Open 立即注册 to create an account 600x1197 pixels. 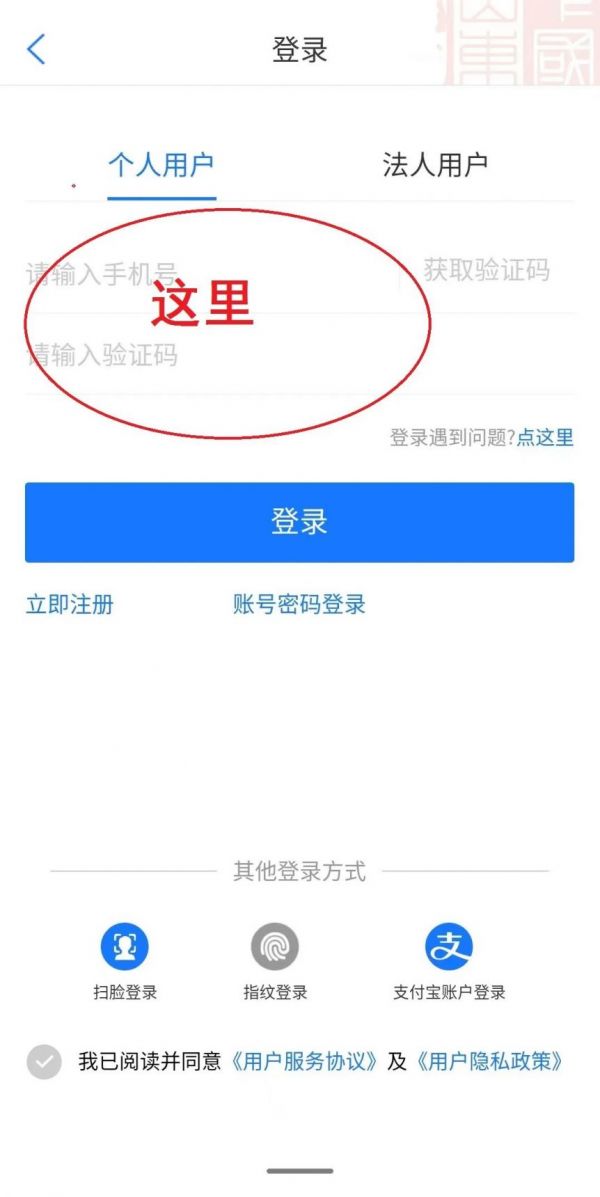coord(69,604)
